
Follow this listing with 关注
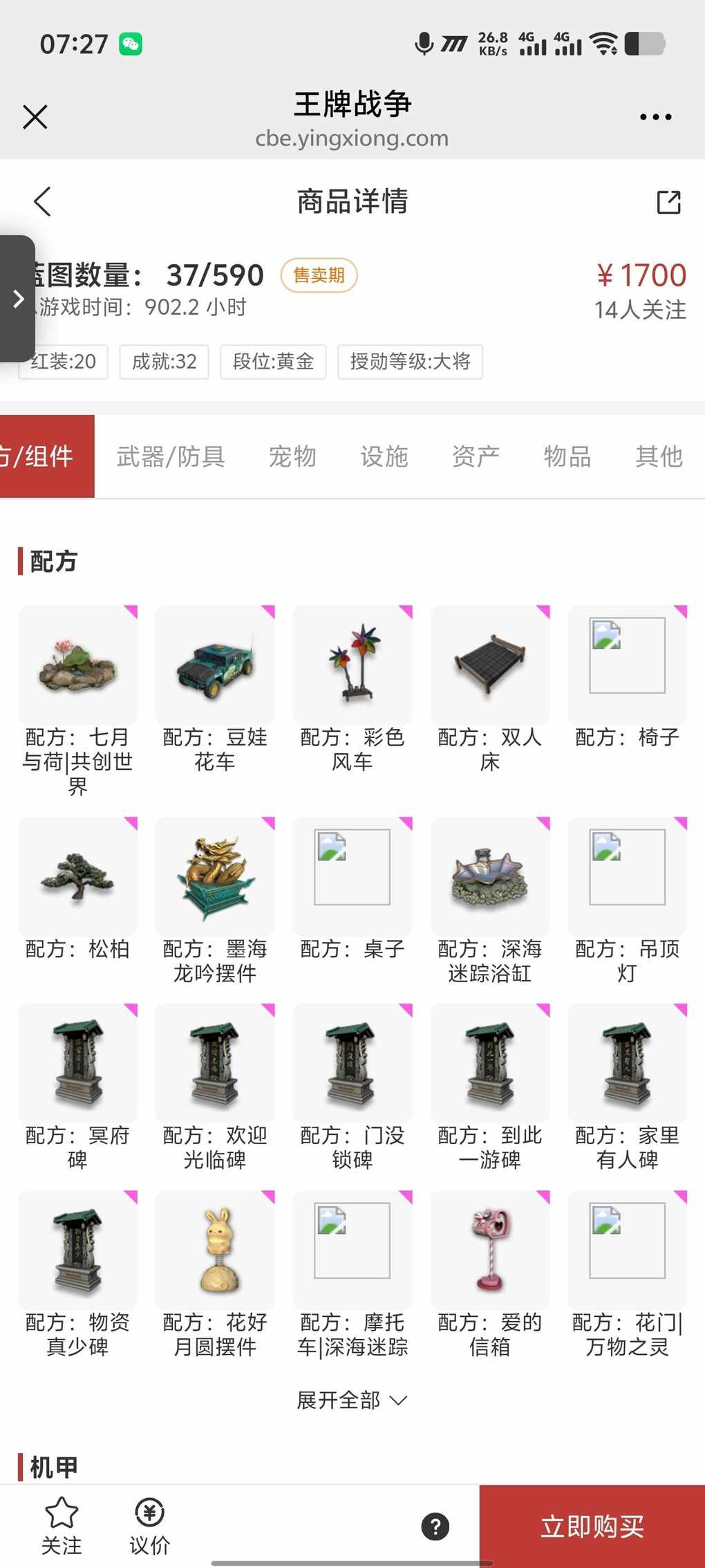pos(62,1525)
